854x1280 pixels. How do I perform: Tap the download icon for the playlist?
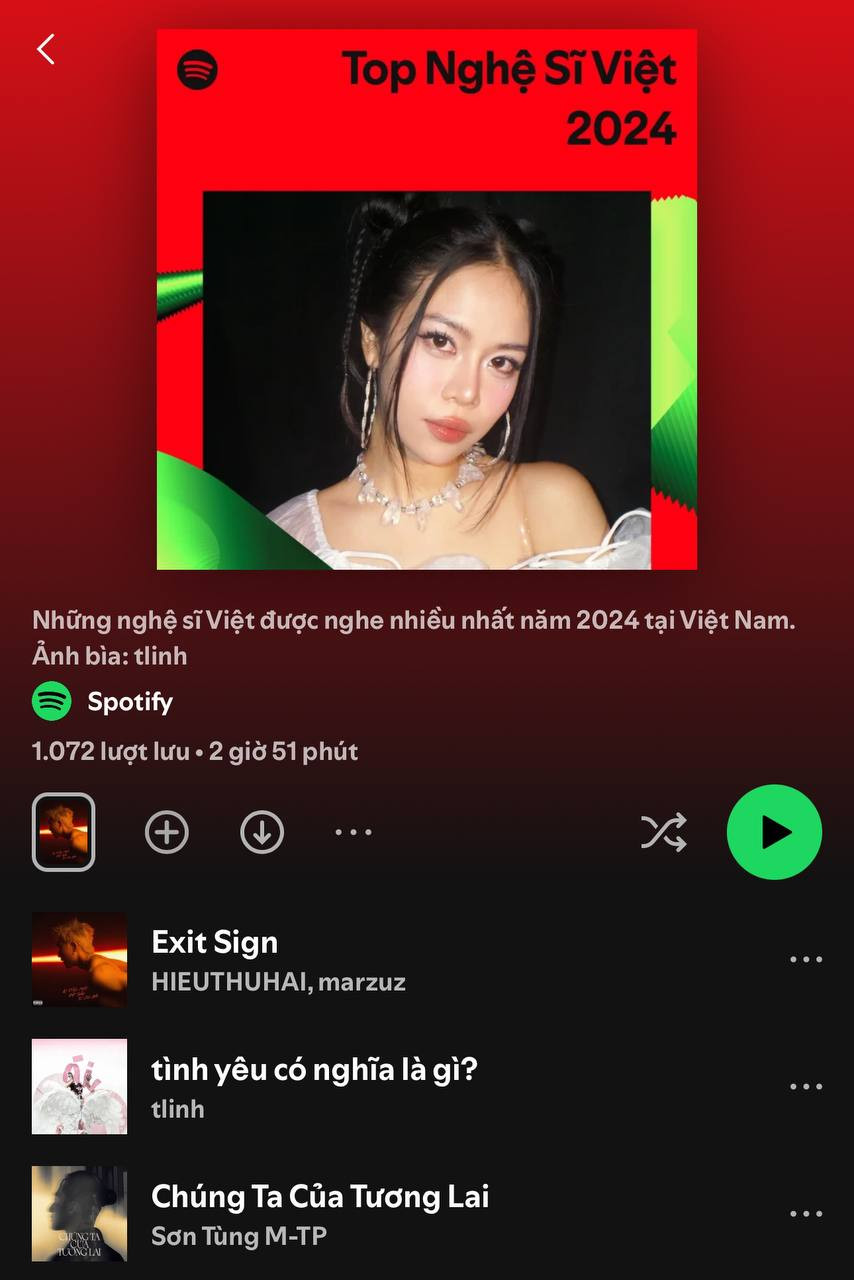(261, 831)
